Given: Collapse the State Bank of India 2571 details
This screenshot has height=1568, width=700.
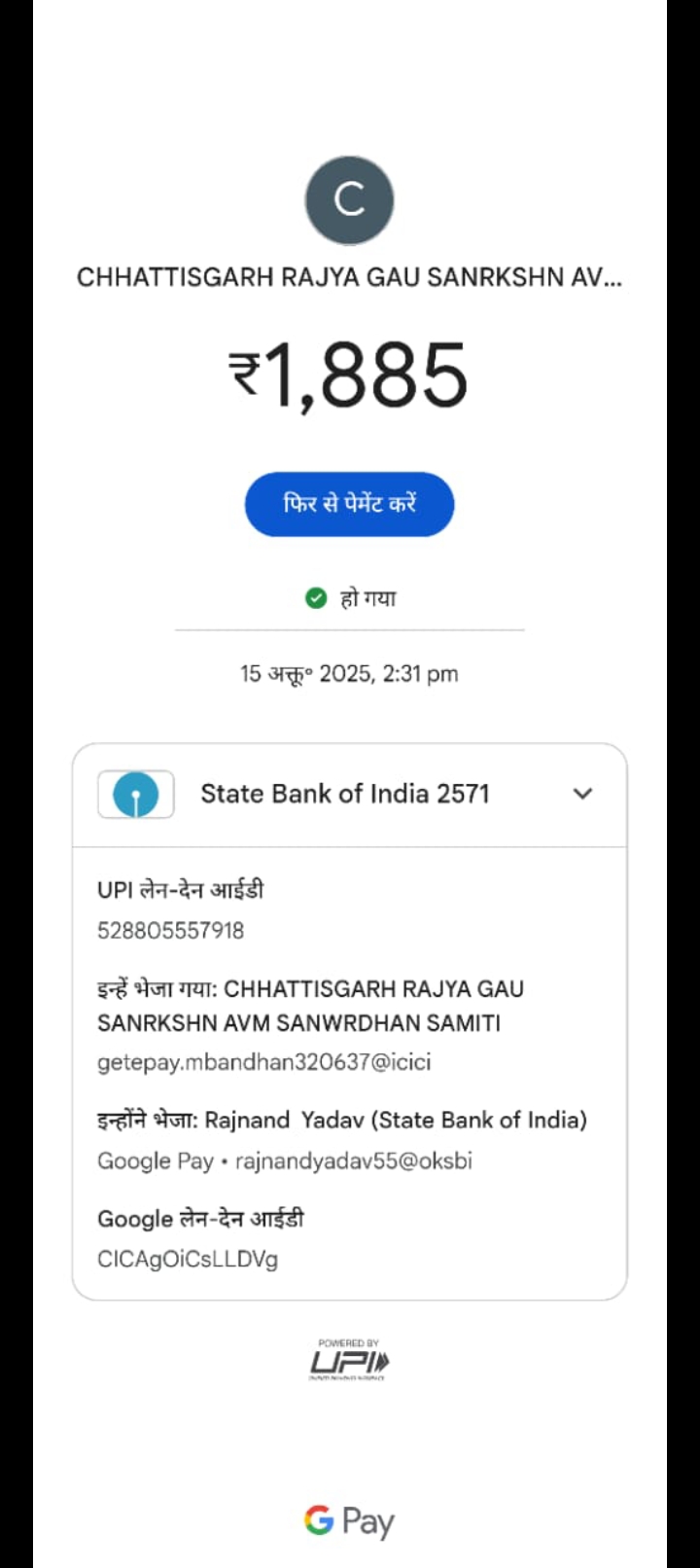Looking at the screenshot, I should [x=582, y=794].
